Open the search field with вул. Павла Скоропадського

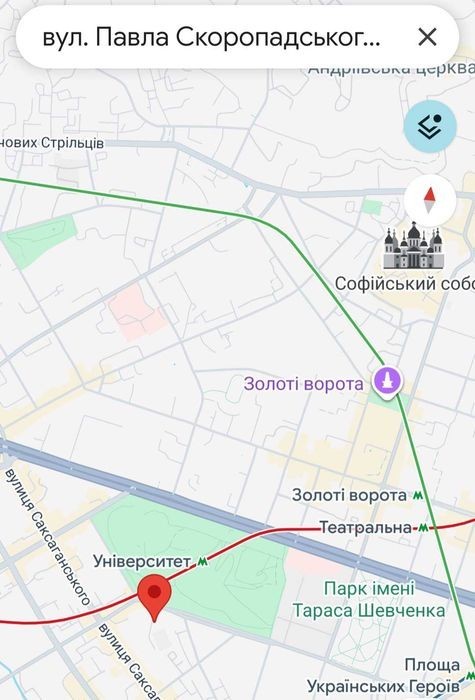pos(212,38)
